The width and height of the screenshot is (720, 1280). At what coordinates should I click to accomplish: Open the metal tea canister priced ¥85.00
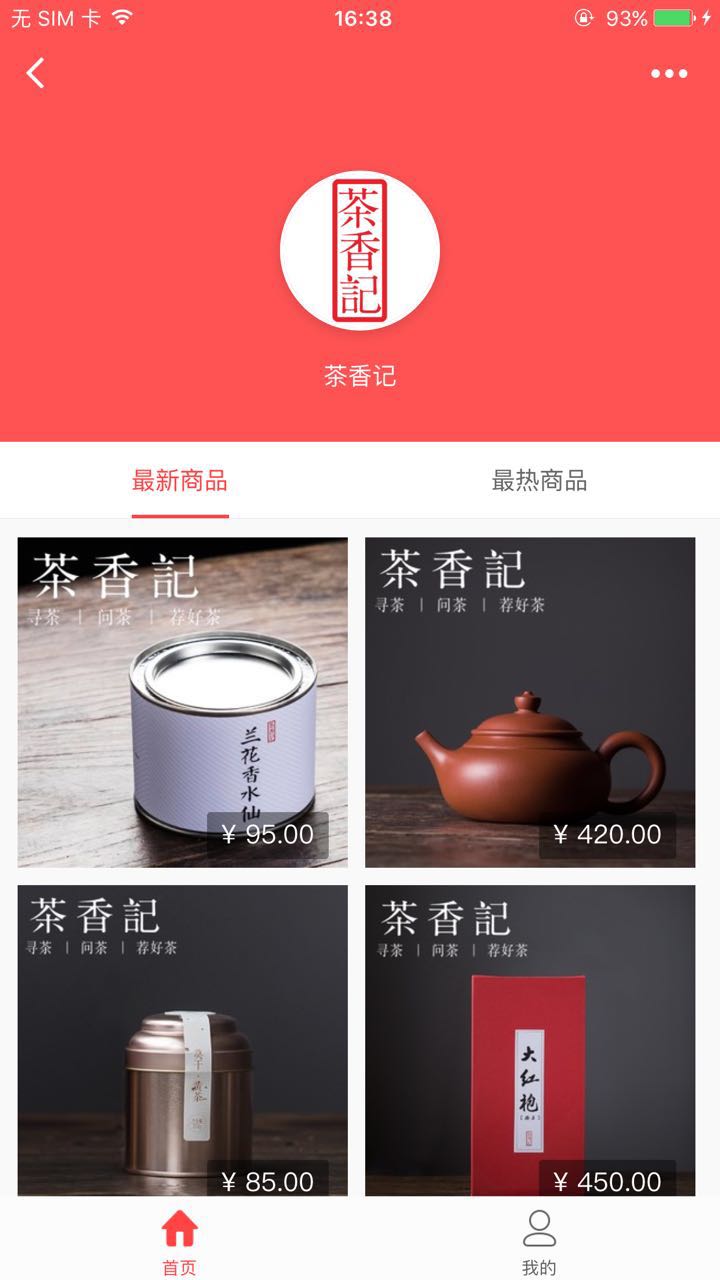[182, 1040]
